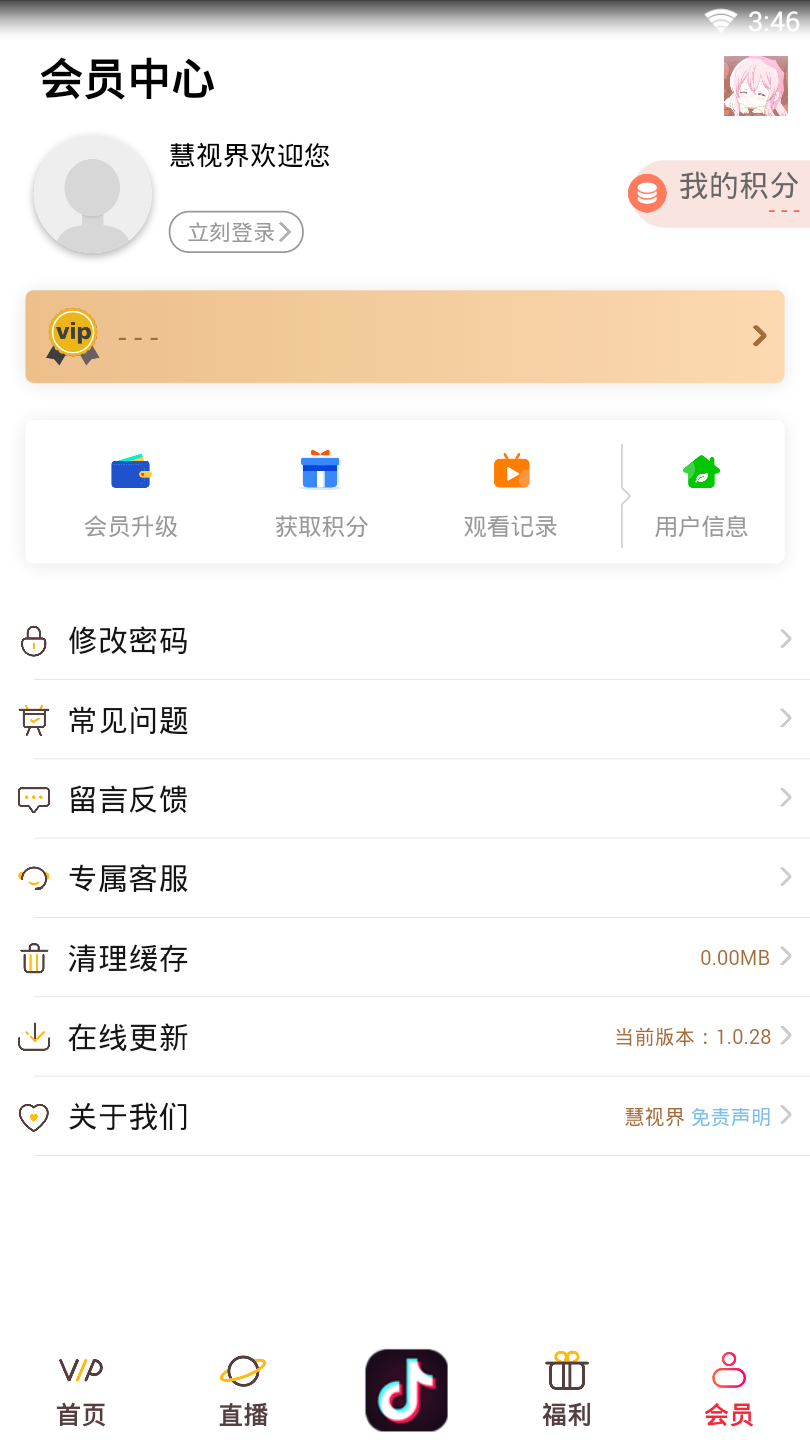The height and width of the screenshot is (1440, 810).
Task: Check 在线更新 for updates
Action: (405, 1037)
